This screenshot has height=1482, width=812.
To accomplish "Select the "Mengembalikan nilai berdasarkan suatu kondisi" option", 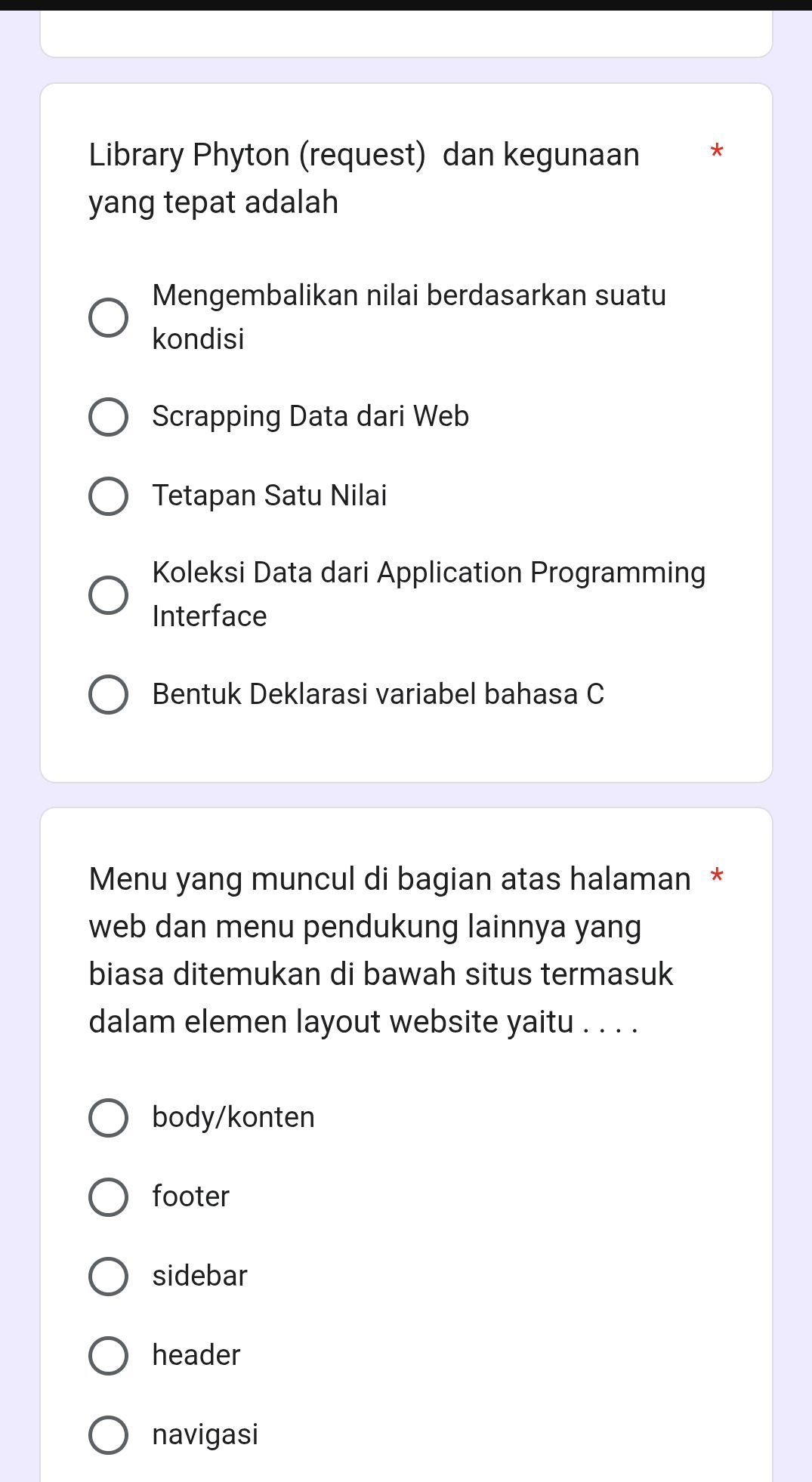I will point(108,316).
